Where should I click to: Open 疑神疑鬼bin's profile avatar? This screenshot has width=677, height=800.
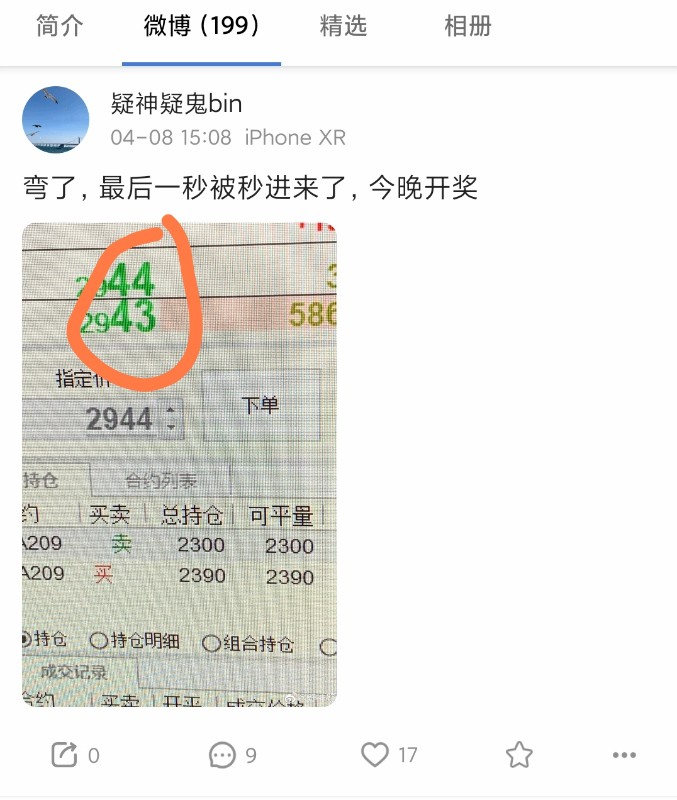click(56, 119)
